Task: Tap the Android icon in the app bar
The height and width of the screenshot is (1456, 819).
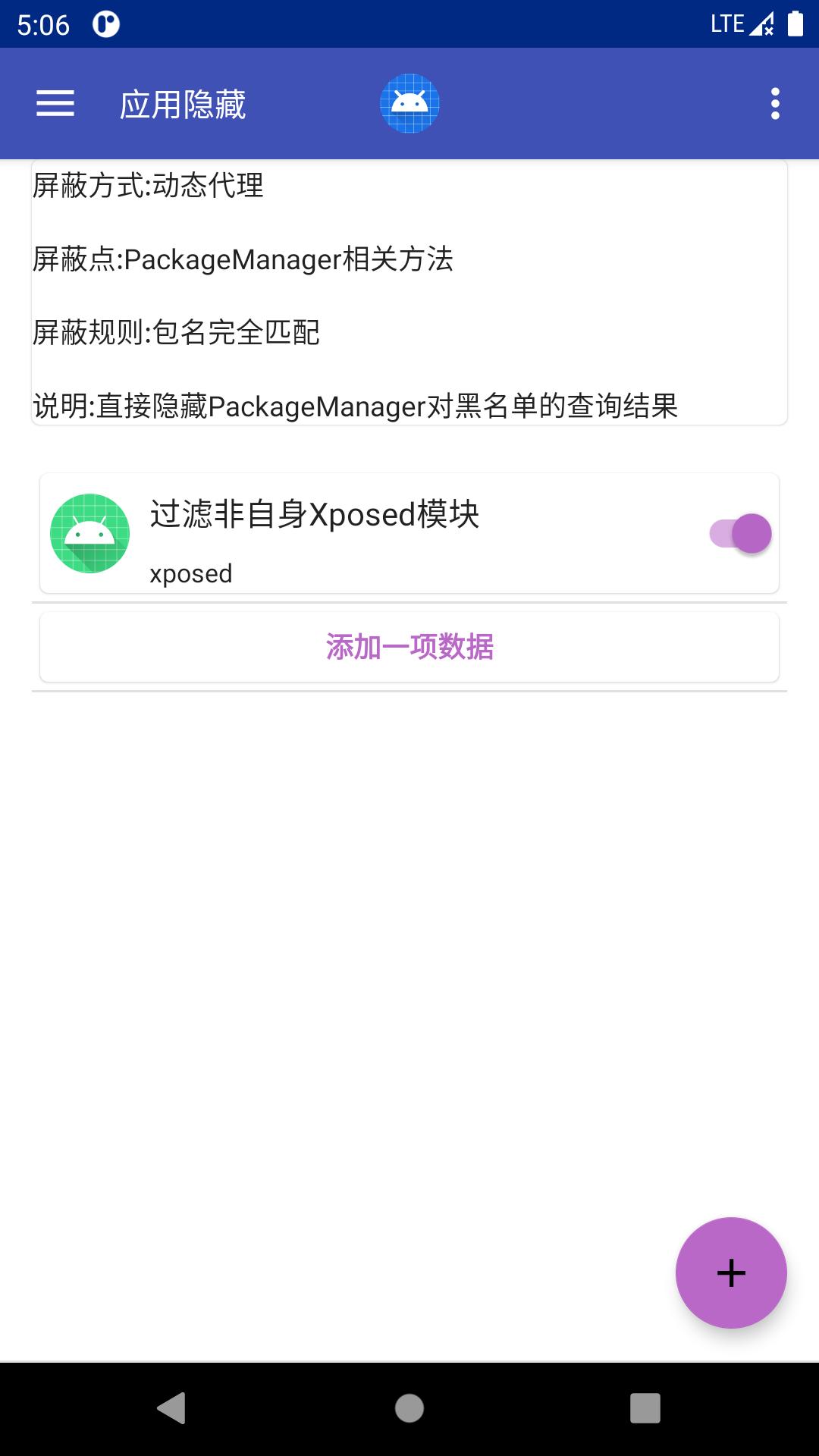Action: (x=409, y=104)
